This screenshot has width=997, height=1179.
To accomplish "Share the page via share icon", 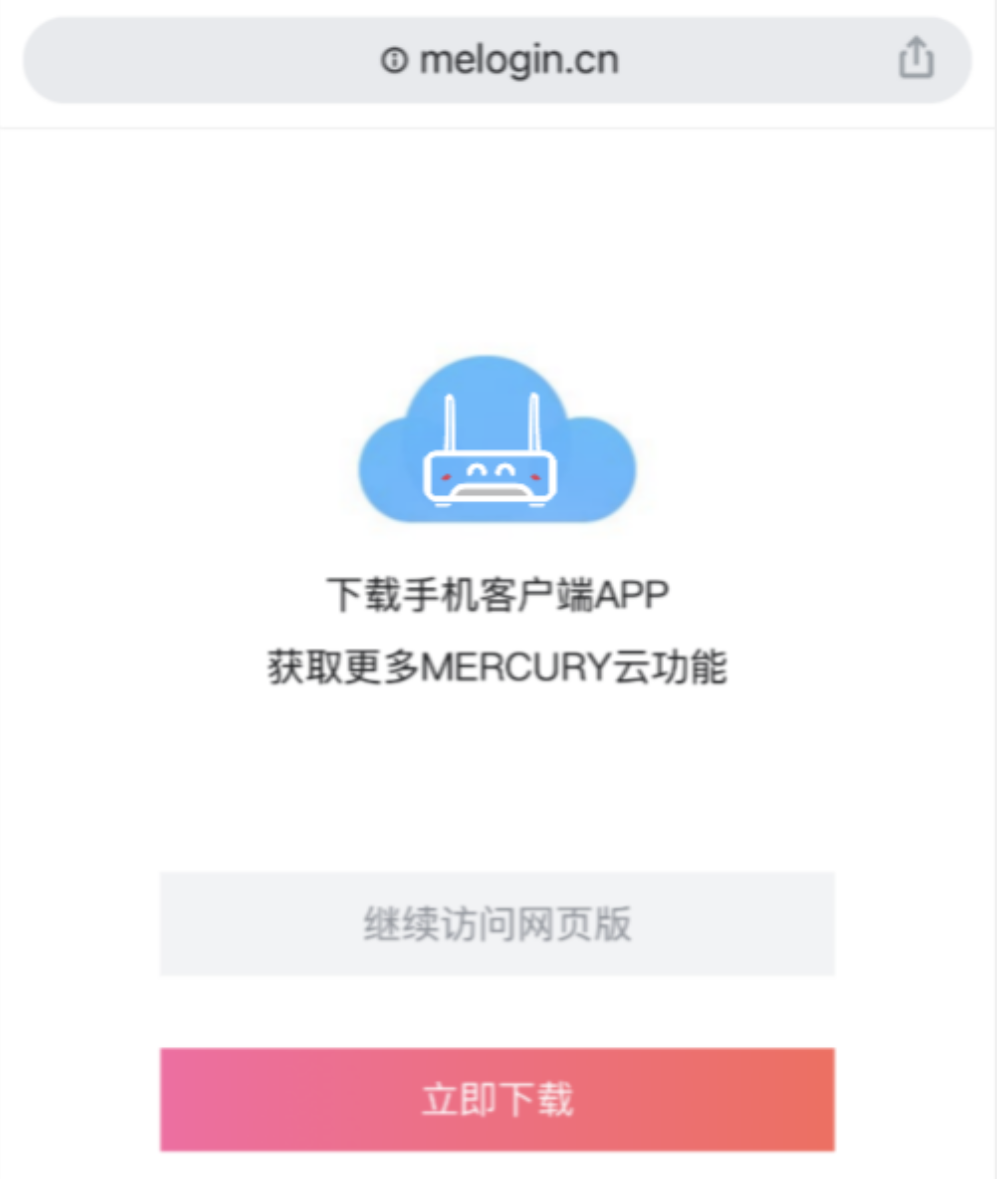I will point(915,58).
